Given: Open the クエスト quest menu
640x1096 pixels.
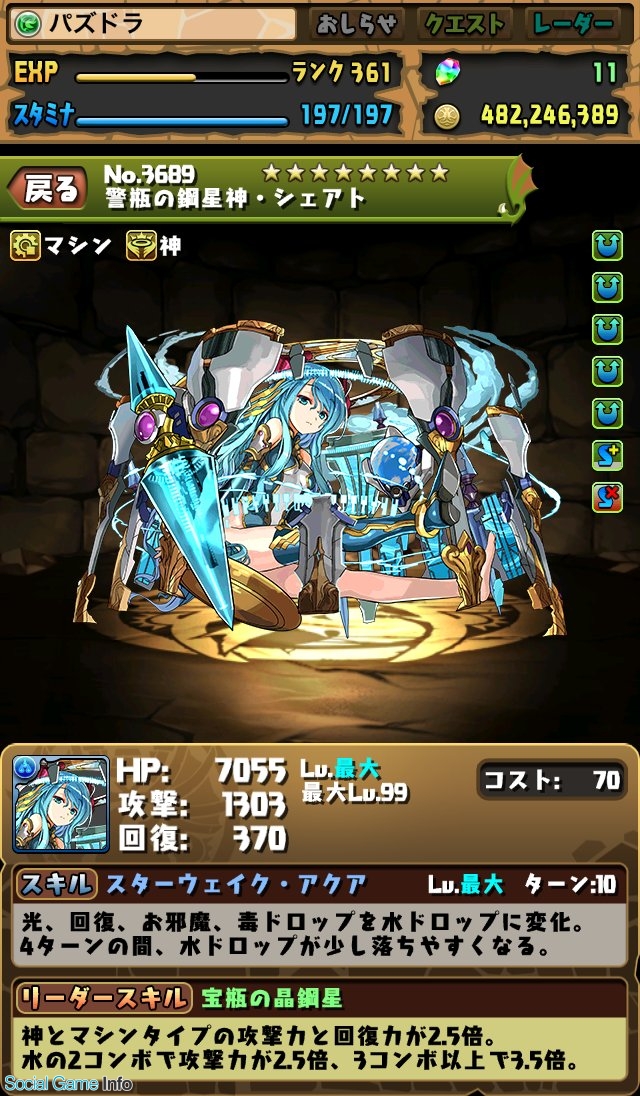Looking at the screenshot, I should [465, 24].
